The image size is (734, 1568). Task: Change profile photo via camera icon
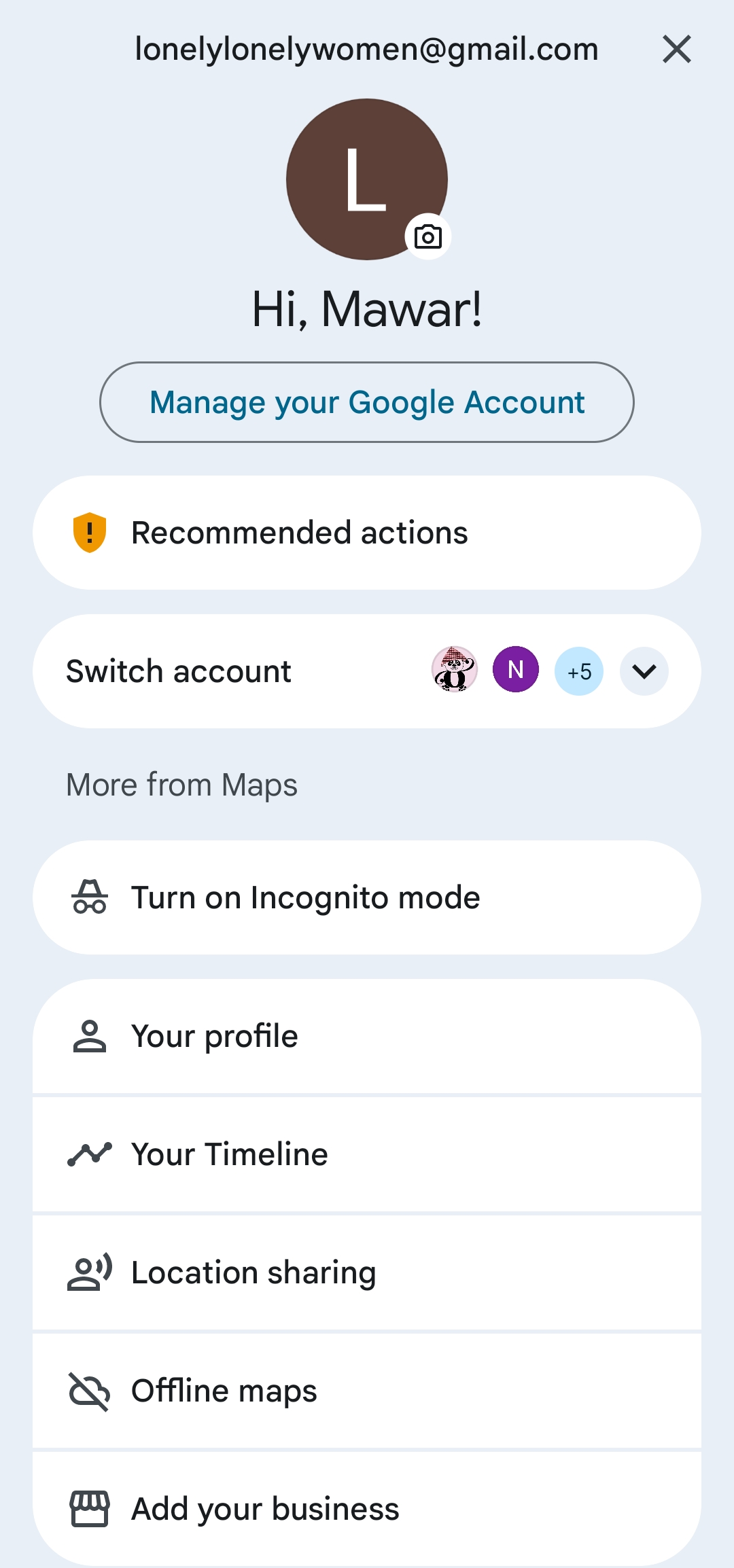click(428, 237)
